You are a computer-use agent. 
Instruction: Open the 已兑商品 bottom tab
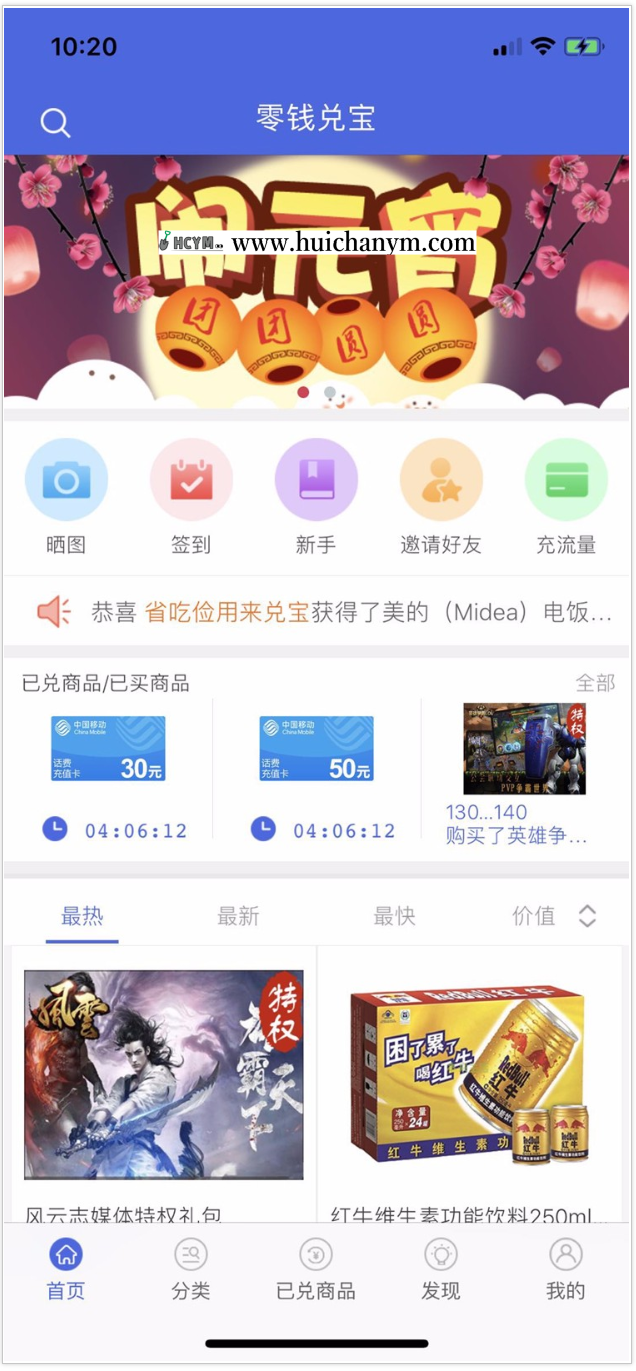316,1270
